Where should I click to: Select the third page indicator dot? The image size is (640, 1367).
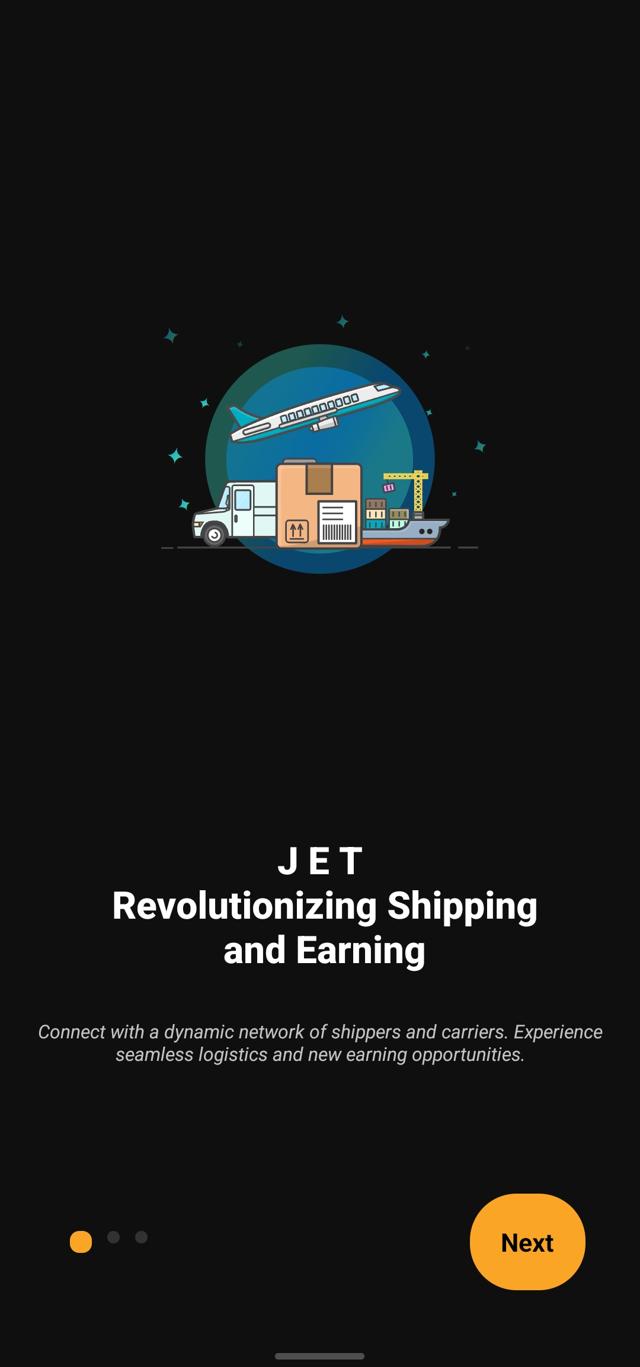coord(141,1237)
